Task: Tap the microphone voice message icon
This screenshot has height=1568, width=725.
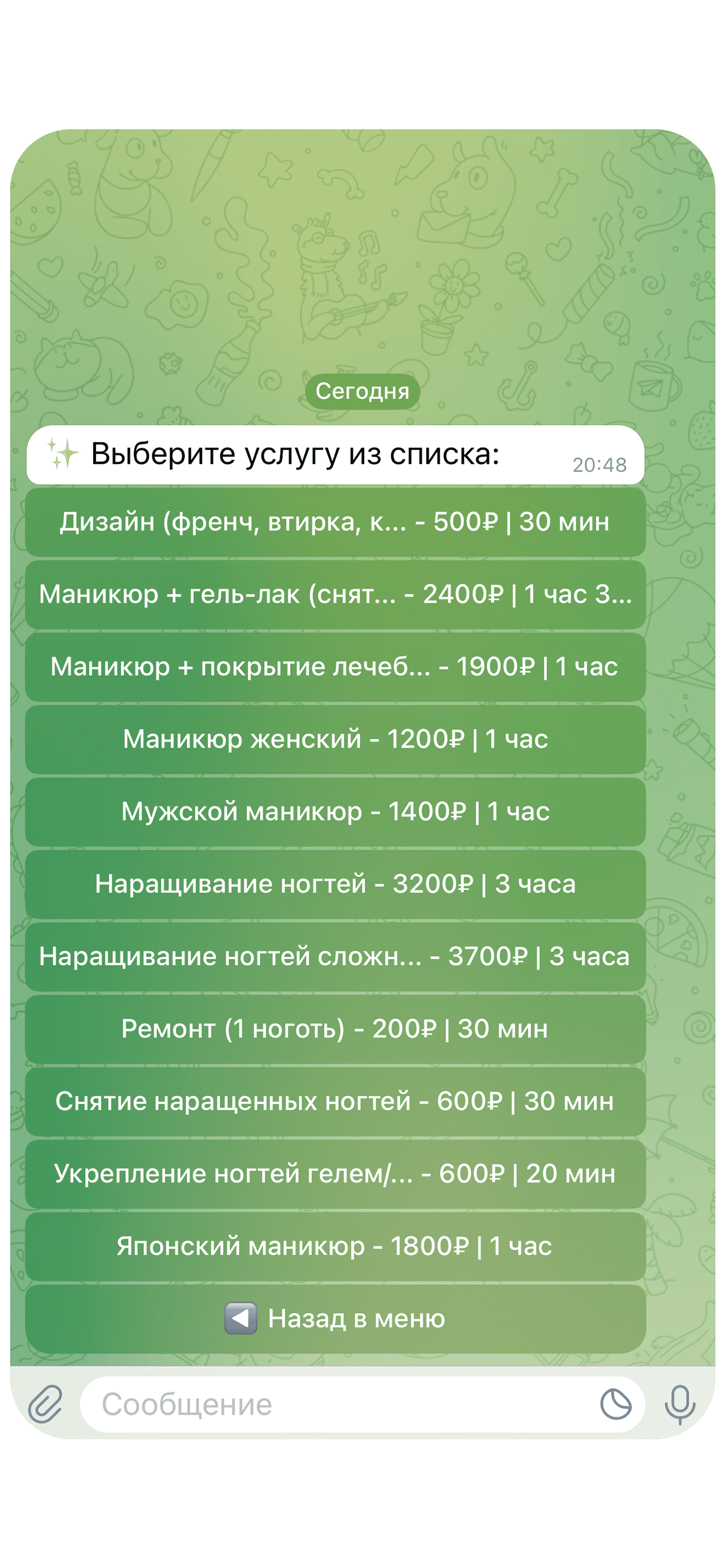Action: click(679, 1404)
